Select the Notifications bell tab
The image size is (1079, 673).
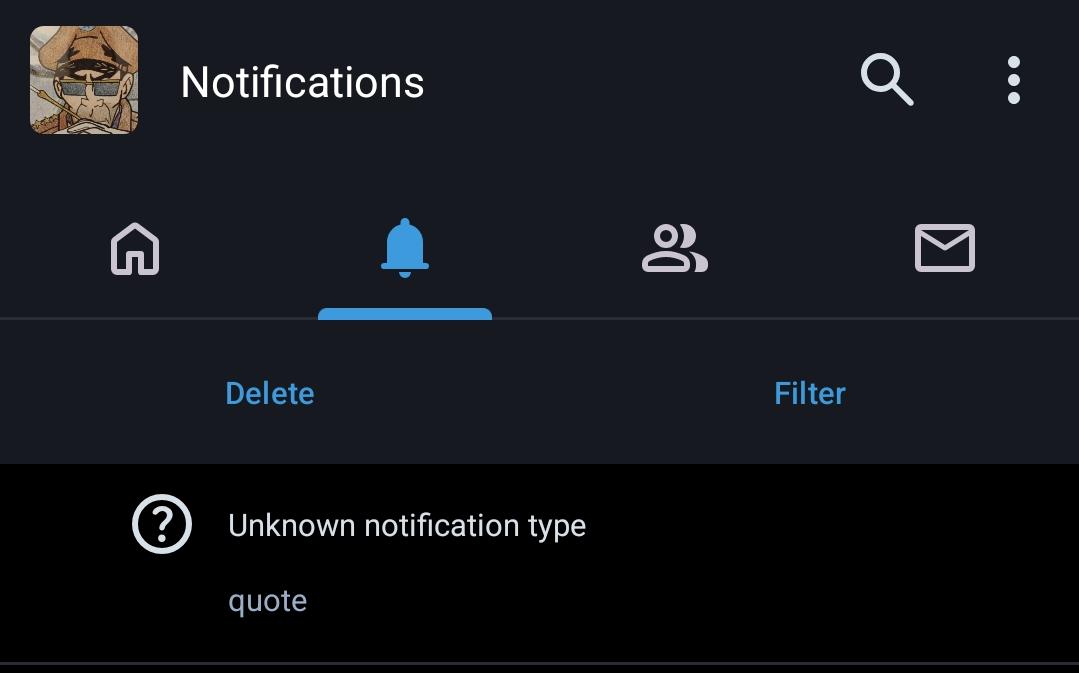point(405,249)
